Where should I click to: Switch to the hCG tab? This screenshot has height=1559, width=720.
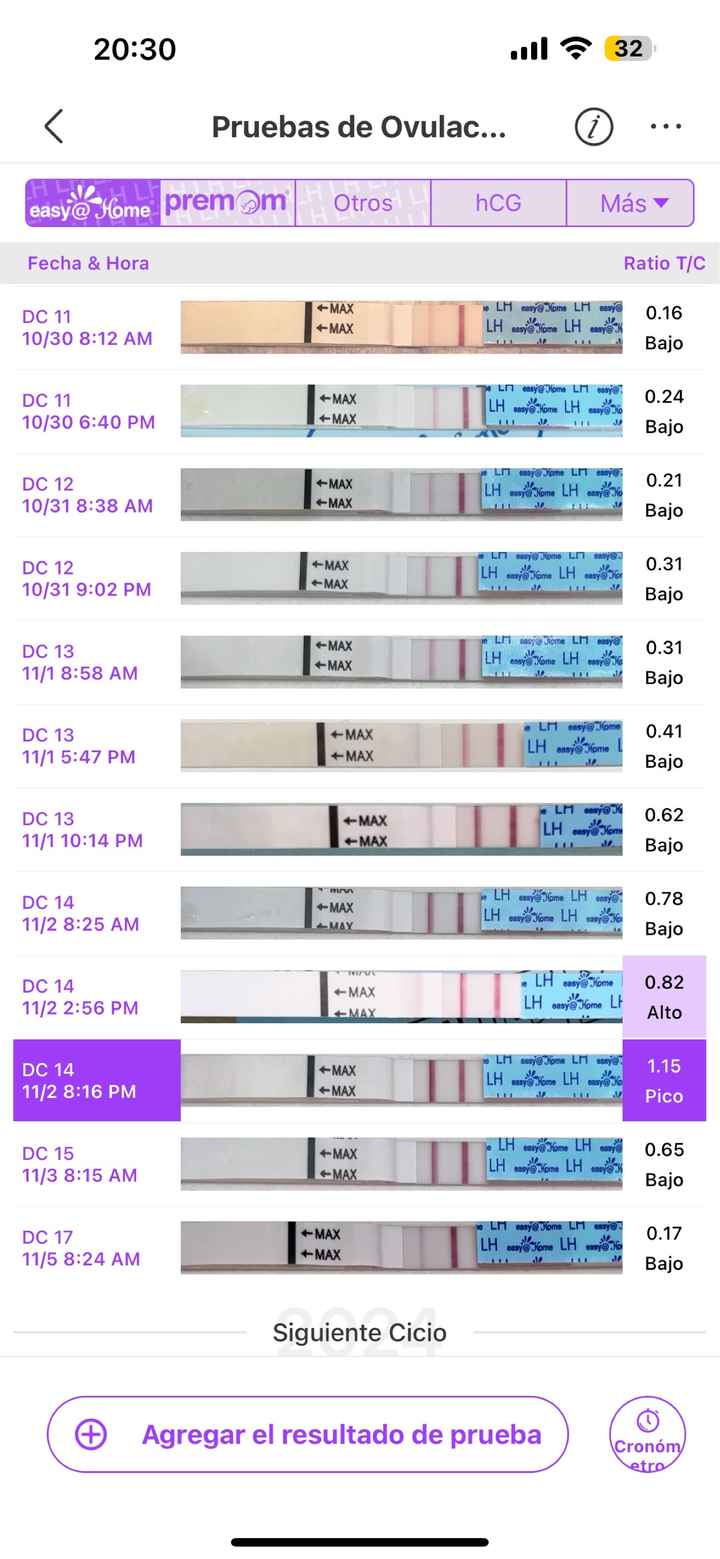coord(498,203)
